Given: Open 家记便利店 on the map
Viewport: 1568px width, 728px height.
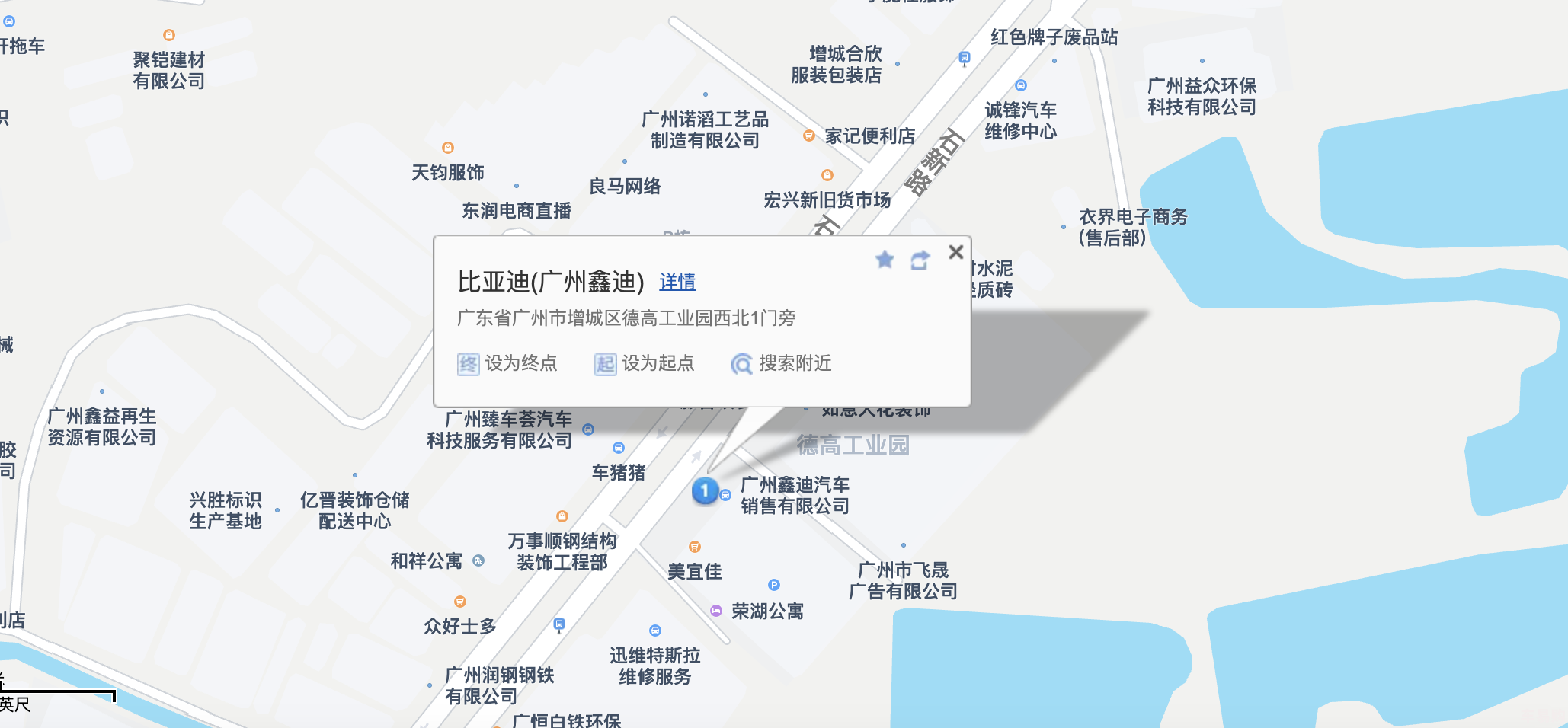Looking at the screenshot, I should [869, 136].
